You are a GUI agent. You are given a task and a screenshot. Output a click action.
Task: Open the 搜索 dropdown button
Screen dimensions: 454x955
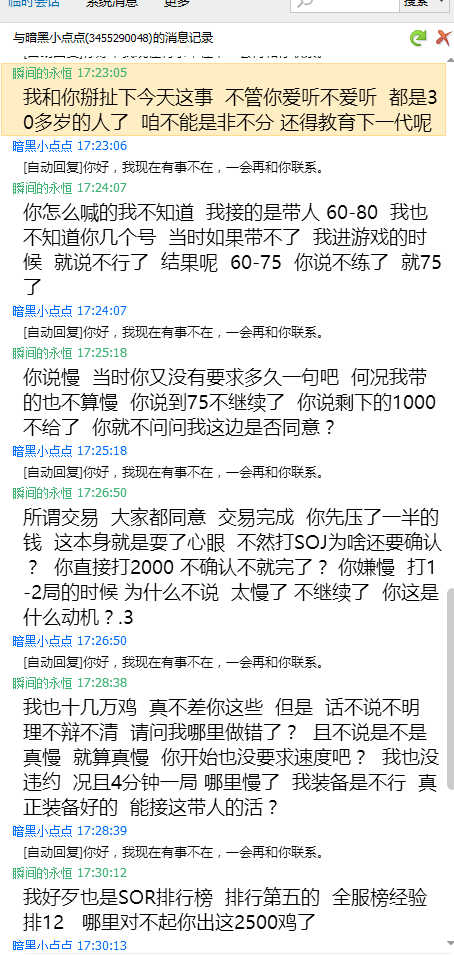424,4
